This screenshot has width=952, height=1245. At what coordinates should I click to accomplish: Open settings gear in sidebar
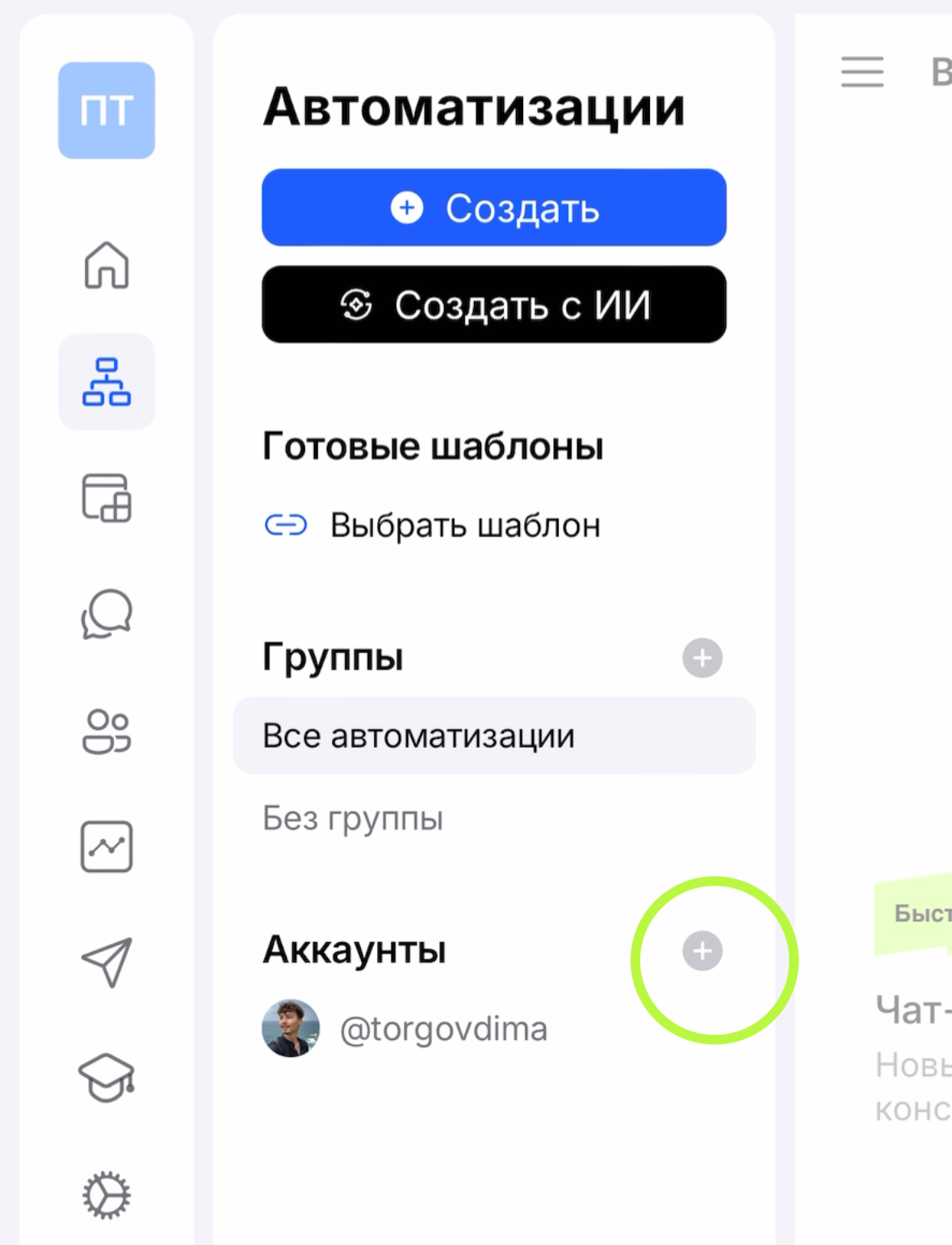pyautogui.click(x=107, y=1194)
